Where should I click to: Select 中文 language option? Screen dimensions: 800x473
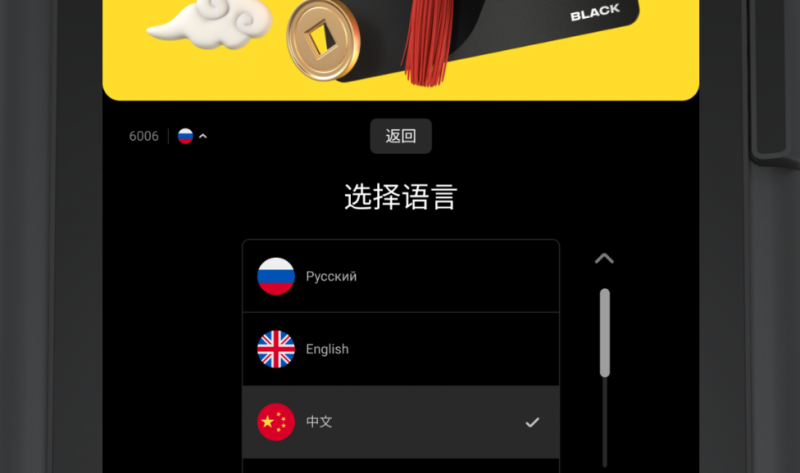tap(400, 422)
